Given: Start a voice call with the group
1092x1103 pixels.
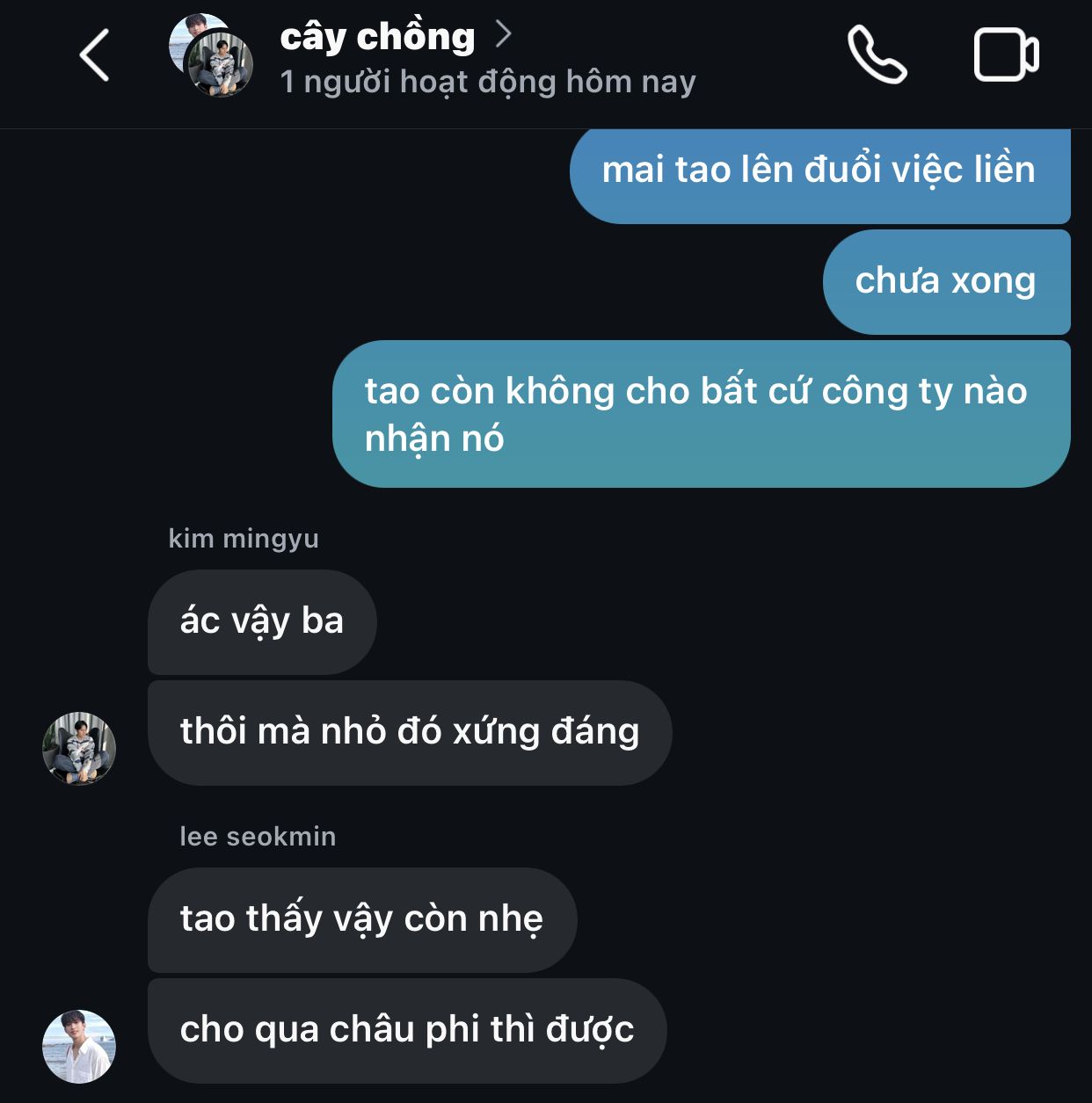Looking at the screenshot, I should point(876,55).
